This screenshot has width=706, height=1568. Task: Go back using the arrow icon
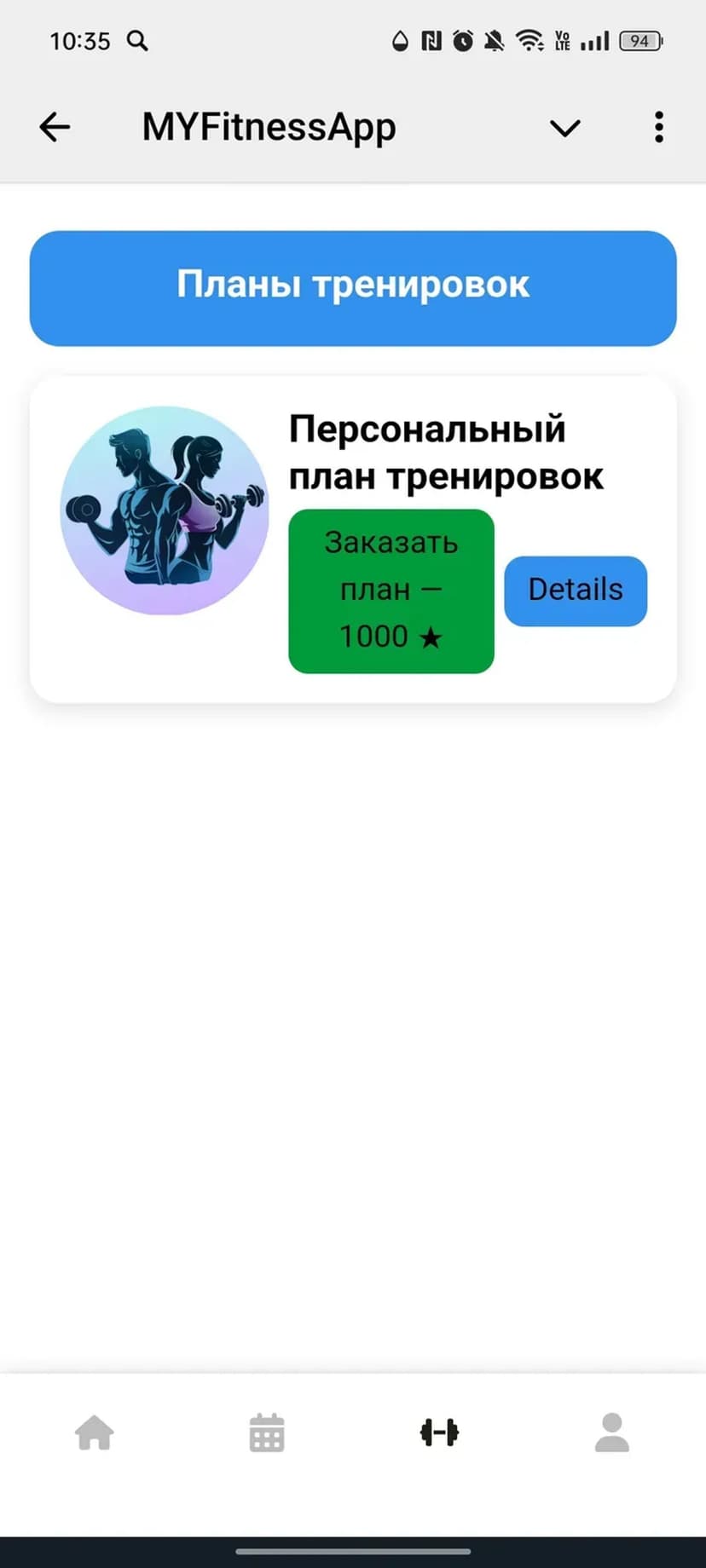click(x=55, y=128)
